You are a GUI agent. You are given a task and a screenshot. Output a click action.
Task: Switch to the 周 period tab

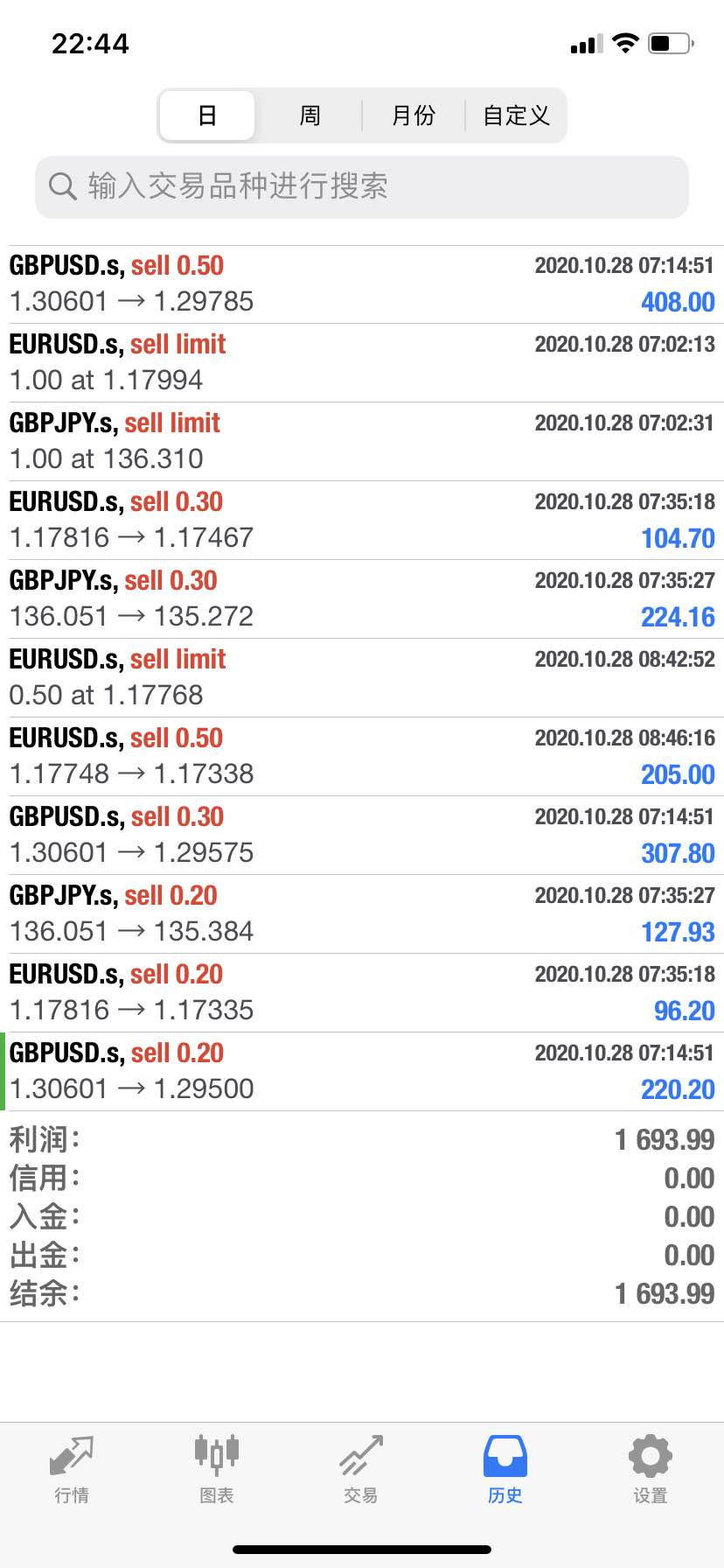pyautogui.click(x=310, y=115)
